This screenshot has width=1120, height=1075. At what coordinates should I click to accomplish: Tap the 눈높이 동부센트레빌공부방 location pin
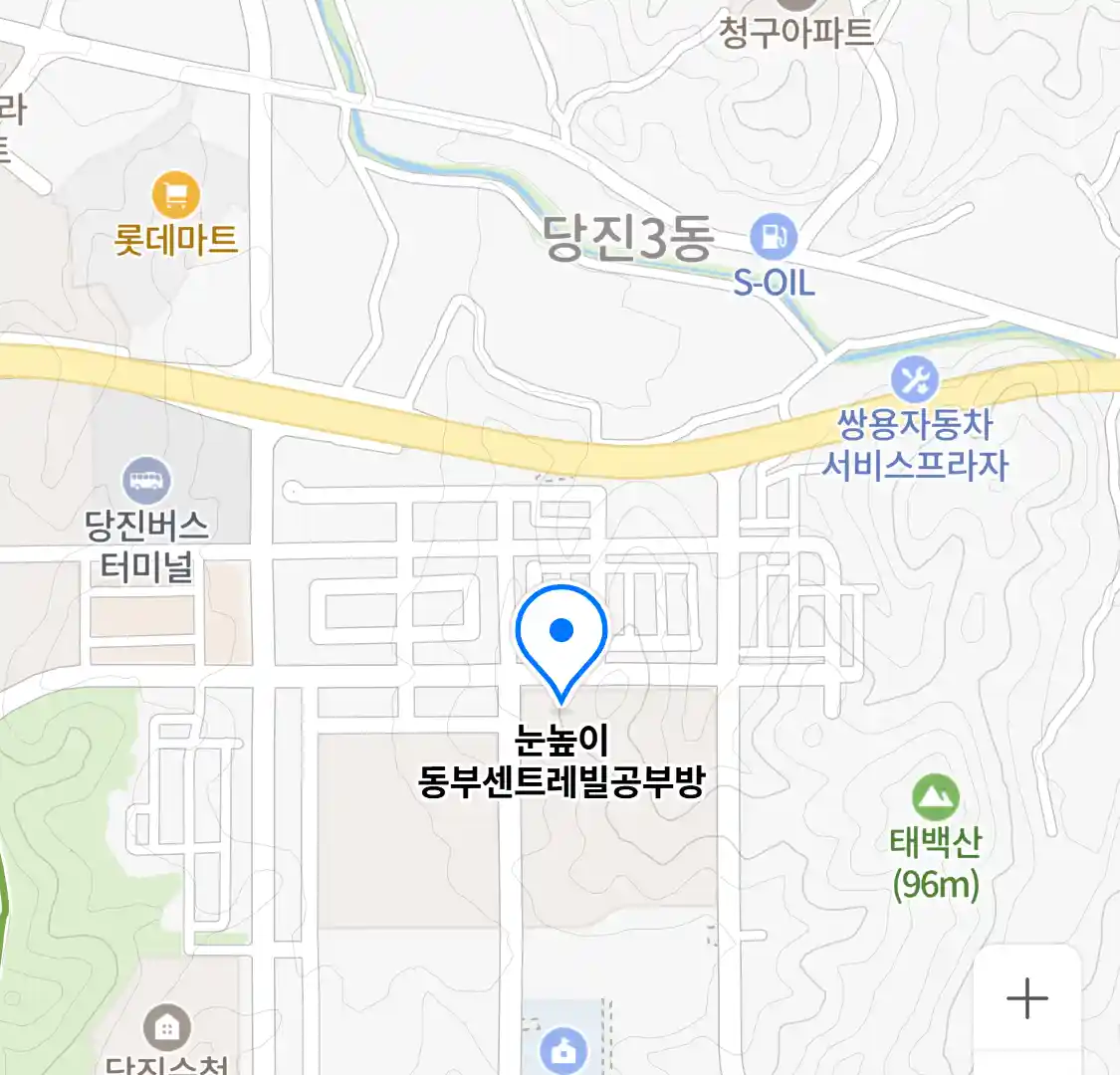pos(561,638)
